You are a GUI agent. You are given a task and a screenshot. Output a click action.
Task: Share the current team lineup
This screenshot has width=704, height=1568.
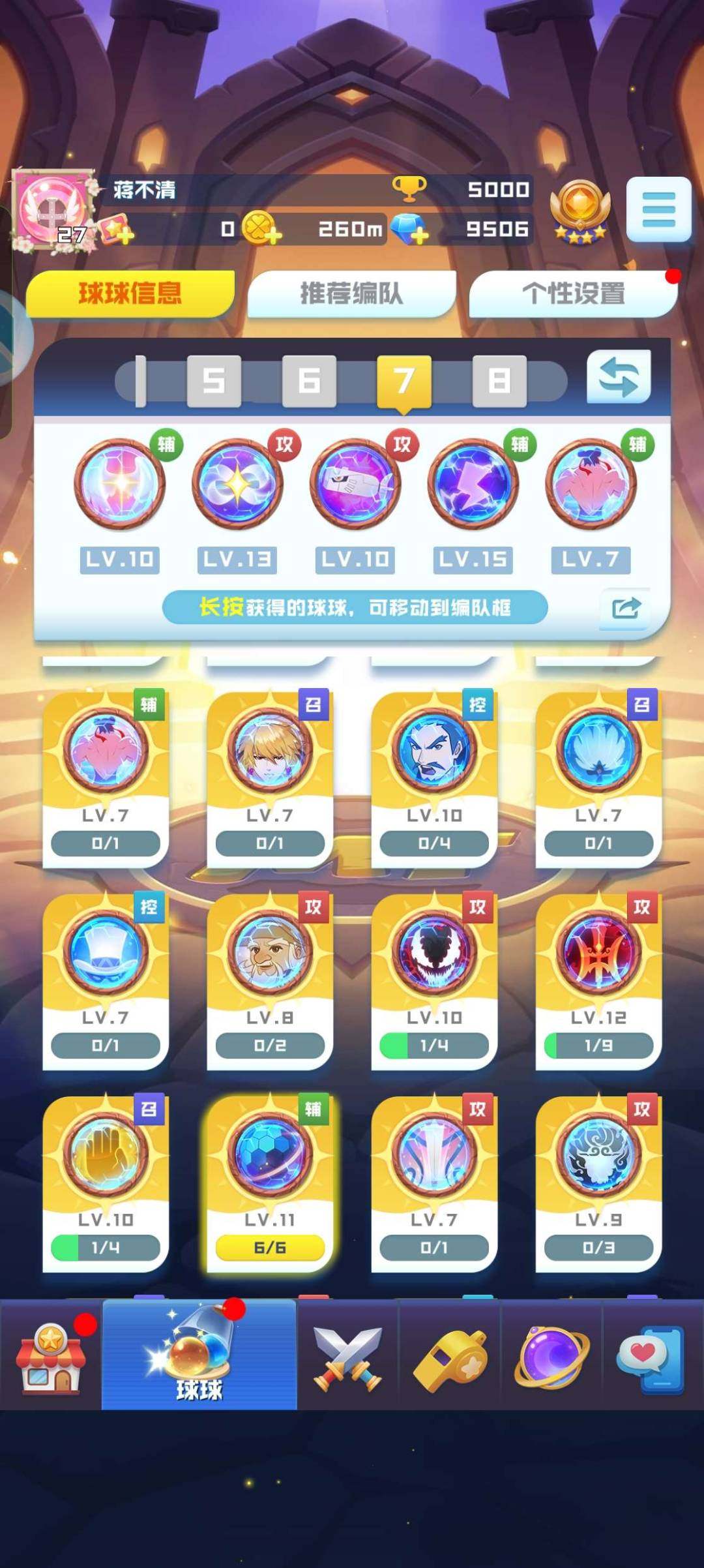(626, 609)
